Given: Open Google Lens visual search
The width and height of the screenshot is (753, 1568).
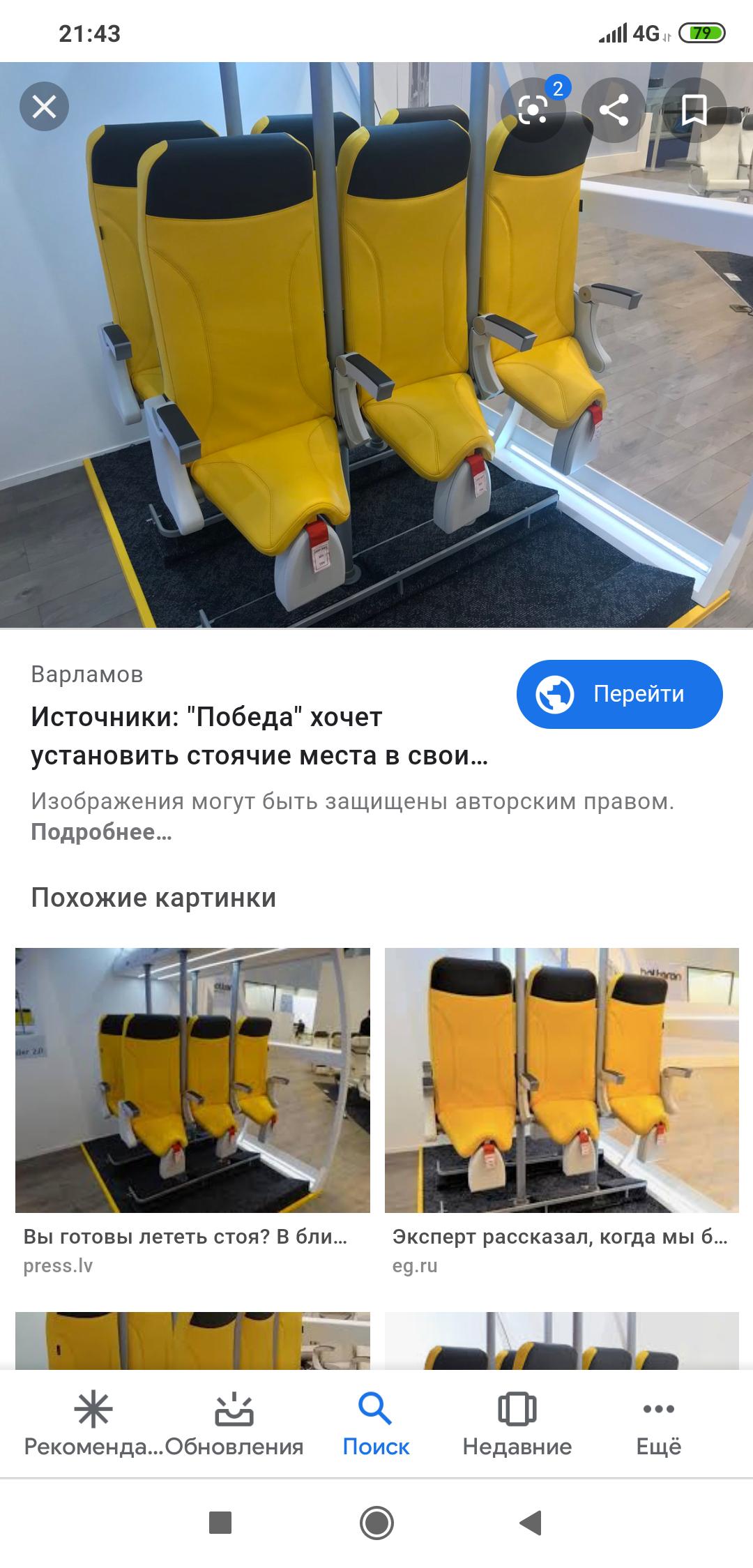Looking at the screenshot, I should [533, 109].
